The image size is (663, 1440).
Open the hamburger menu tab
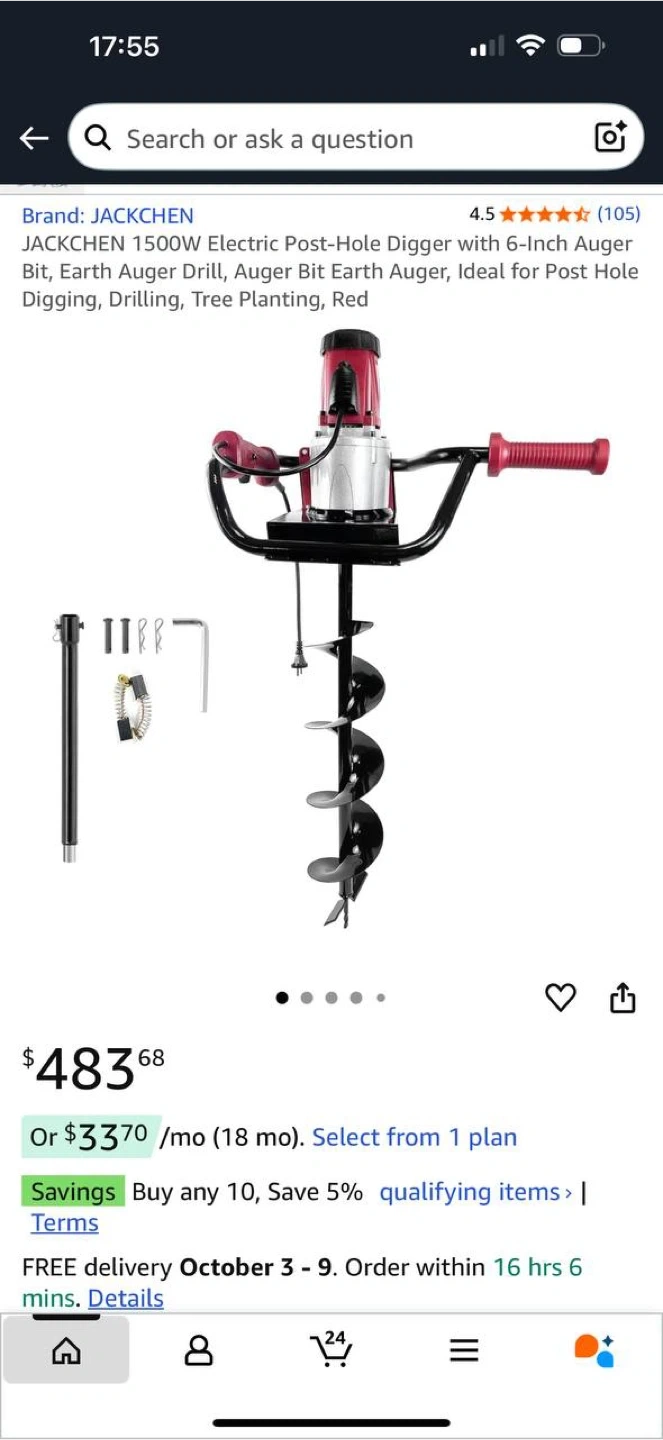tap(463, 1350)
